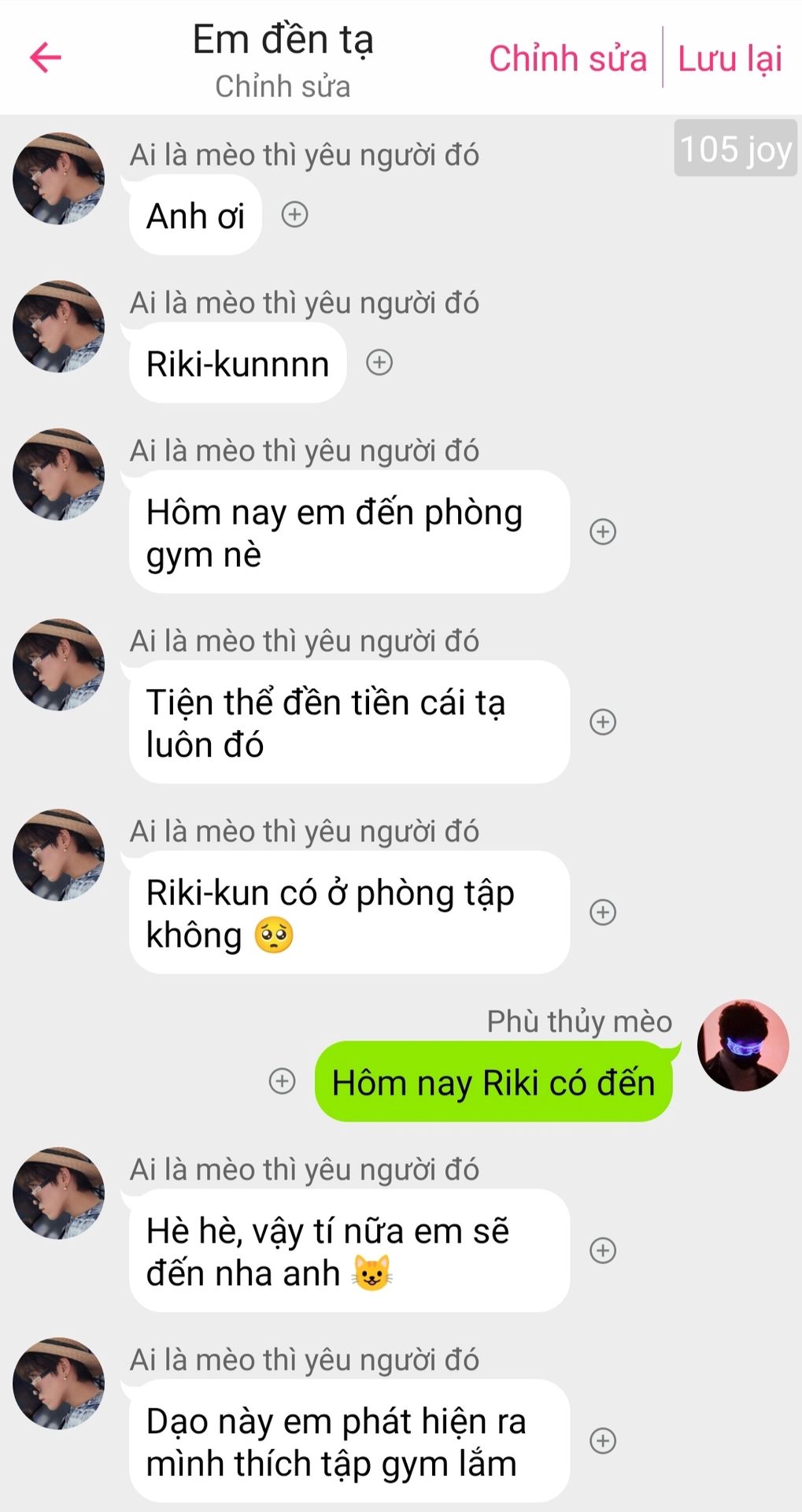
Task: Open Phù thủy mèo's avatar
Action: 743,1046
